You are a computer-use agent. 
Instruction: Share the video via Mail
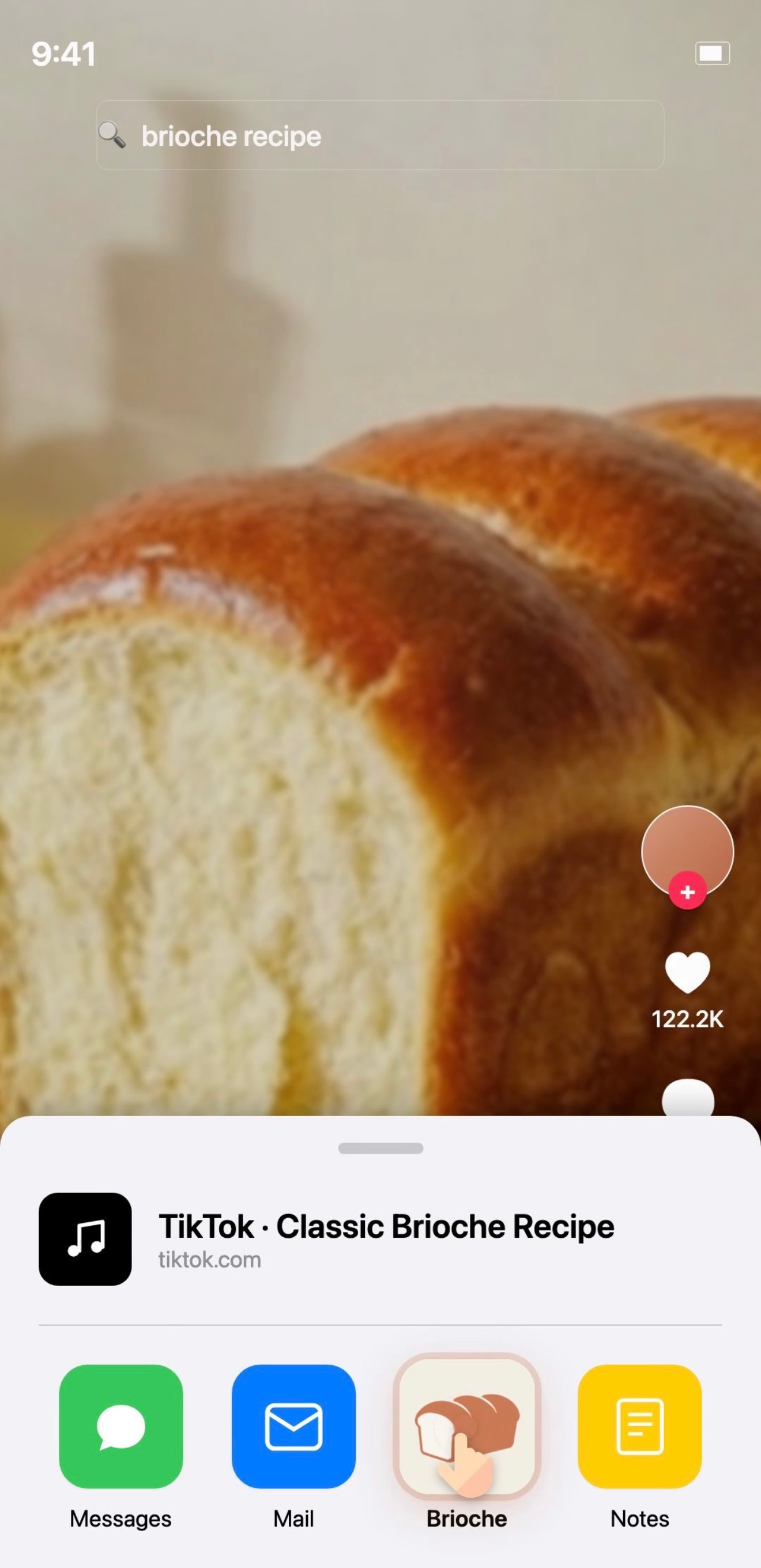(x=293, y=1425)
